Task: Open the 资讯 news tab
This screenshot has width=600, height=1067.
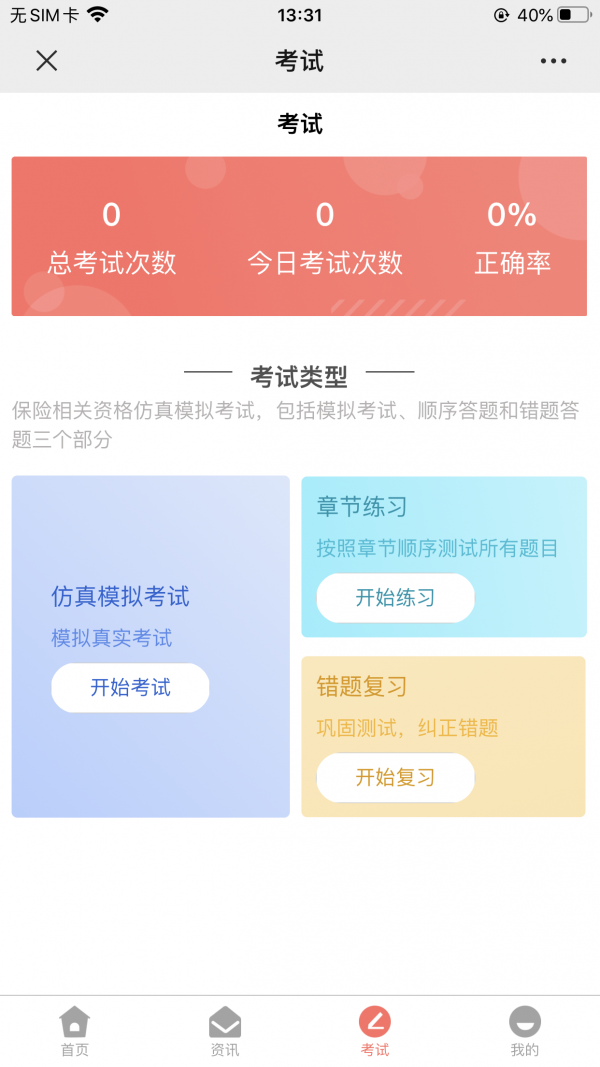Action: pyautogui.click(x=225, y=1031)
